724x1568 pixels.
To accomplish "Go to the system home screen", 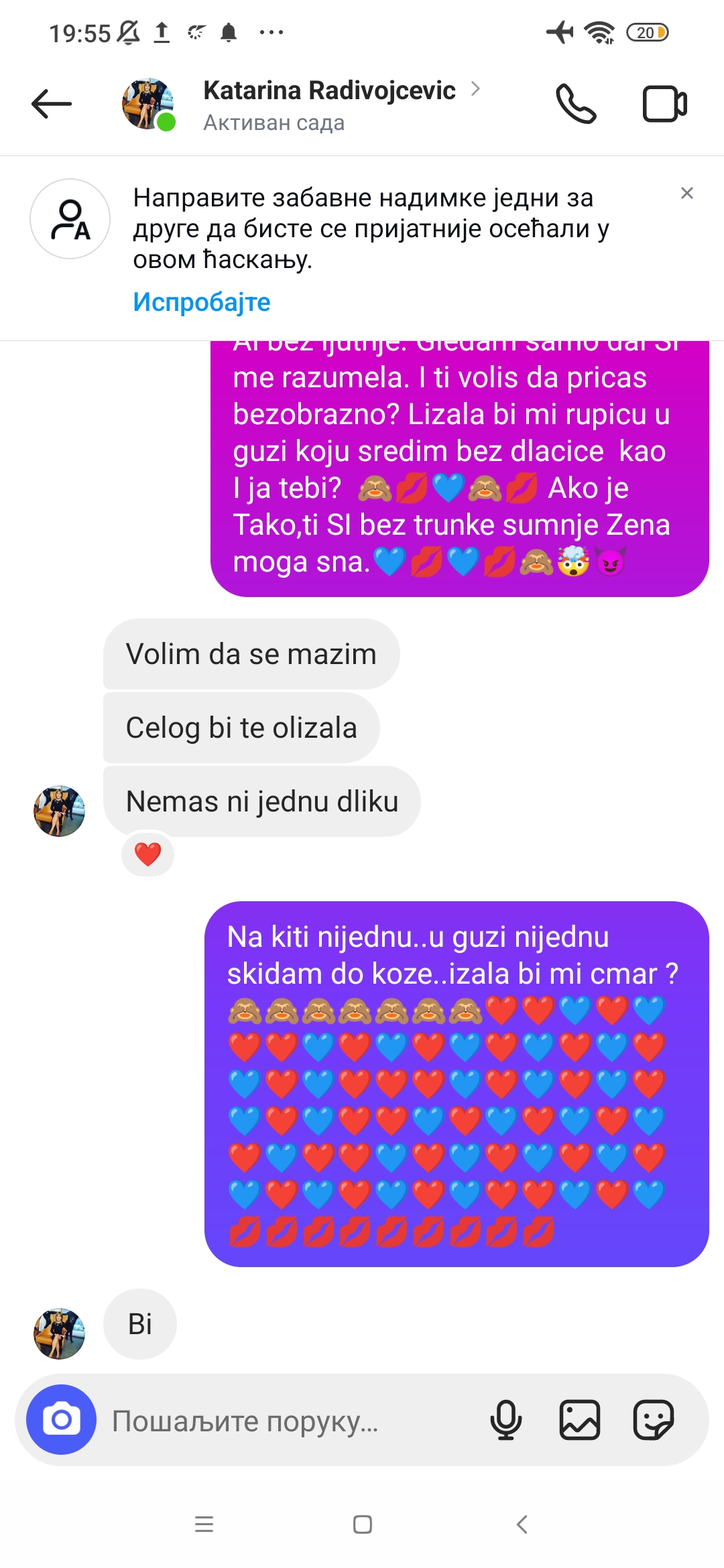I will pos(363,1524).
